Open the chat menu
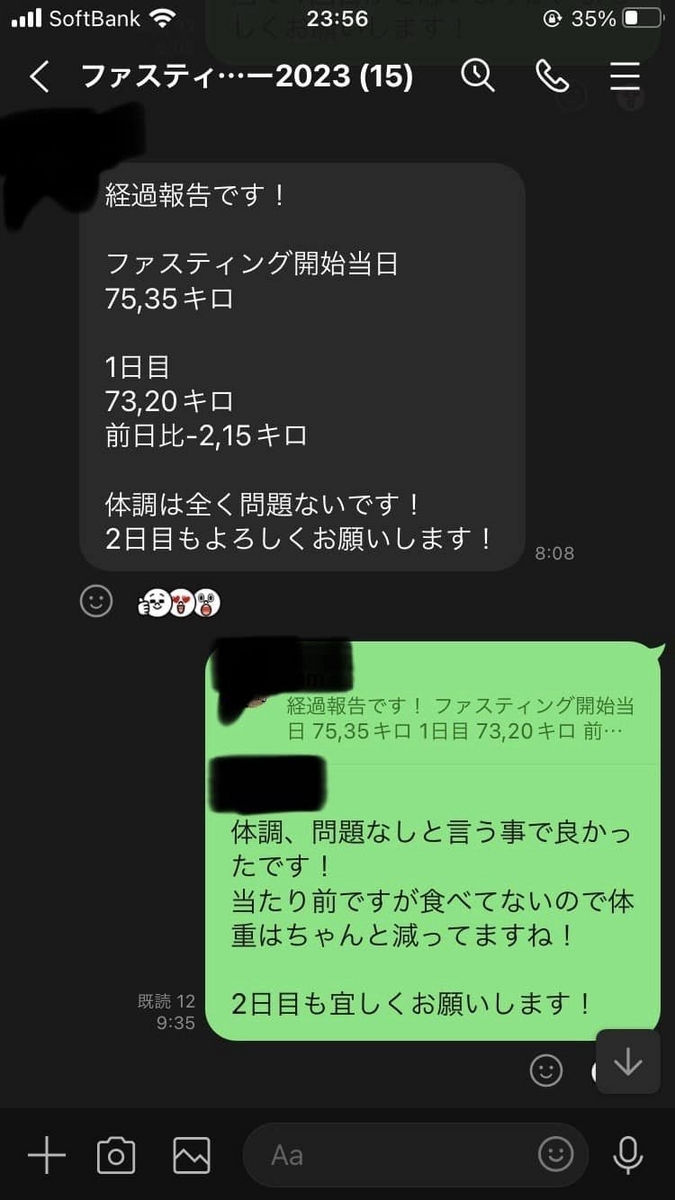Screen dimensions: 675x1200 625,76
